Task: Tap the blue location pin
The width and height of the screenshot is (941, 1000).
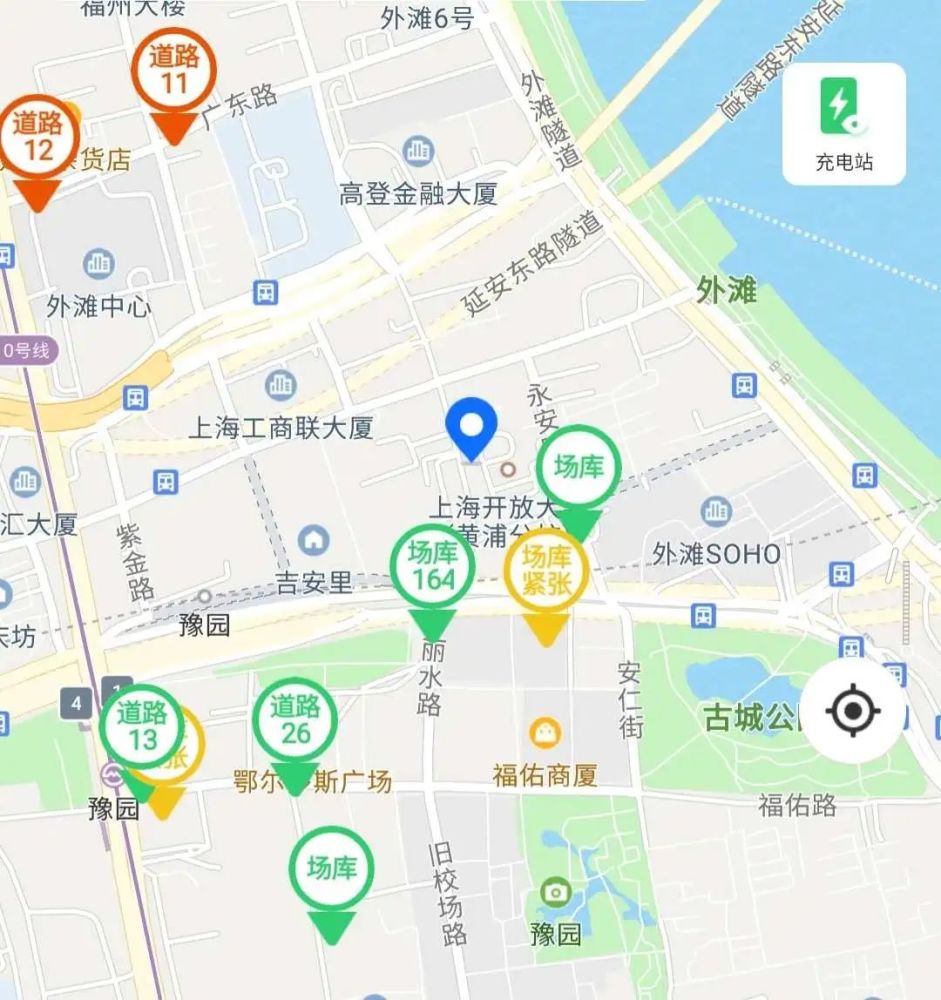Action: click(x=471, y=427)
